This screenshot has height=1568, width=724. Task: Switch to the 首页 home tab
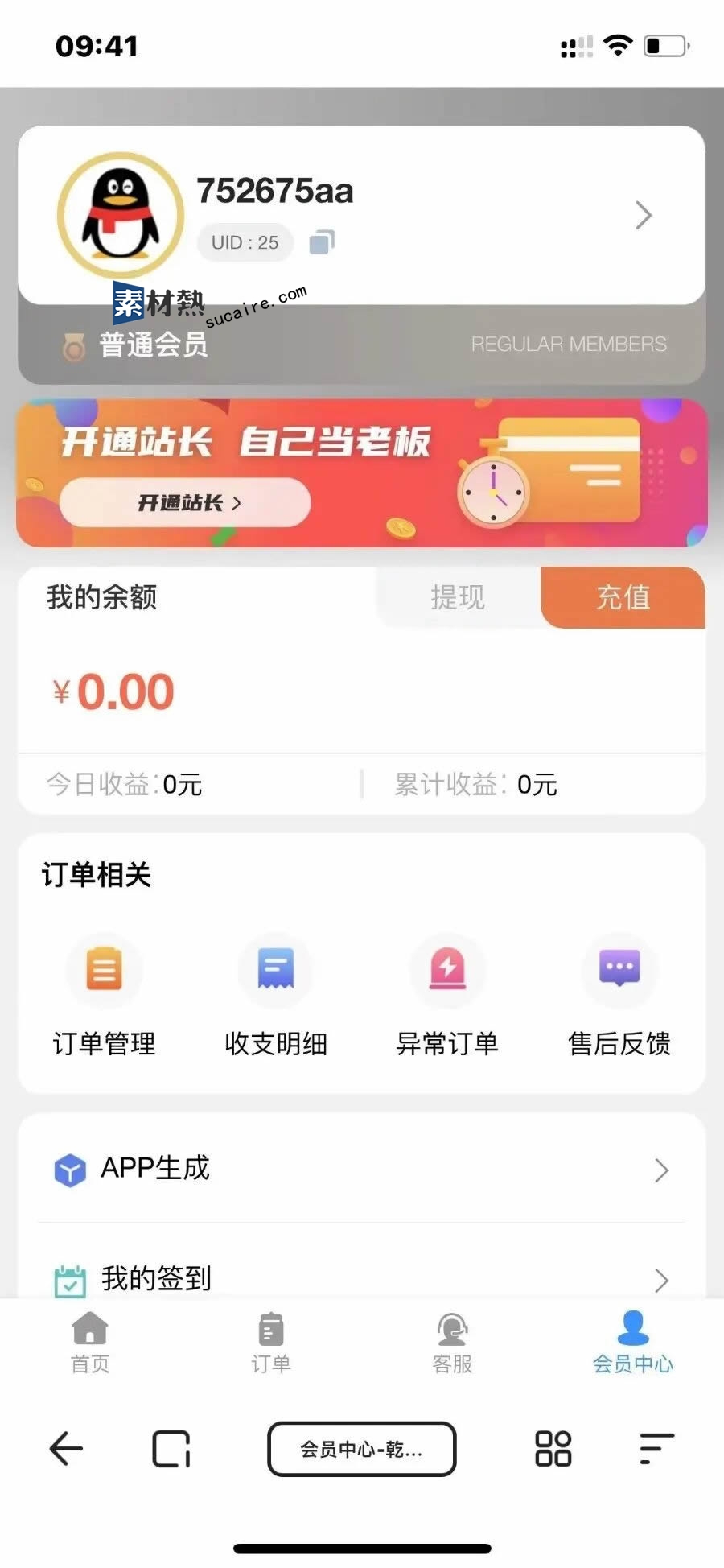point(90,1343)
